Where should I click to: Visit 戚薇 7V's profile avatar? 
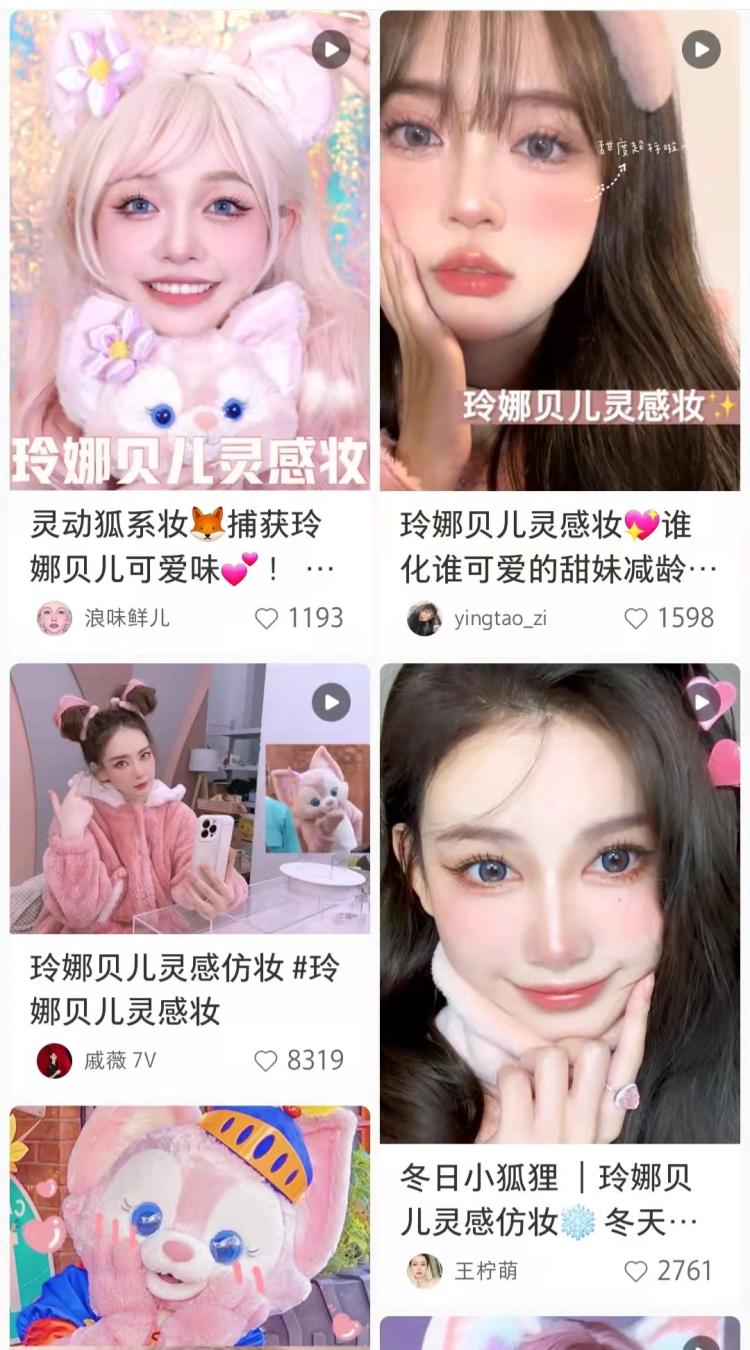pyautogui.click(x=54, y=1060)
